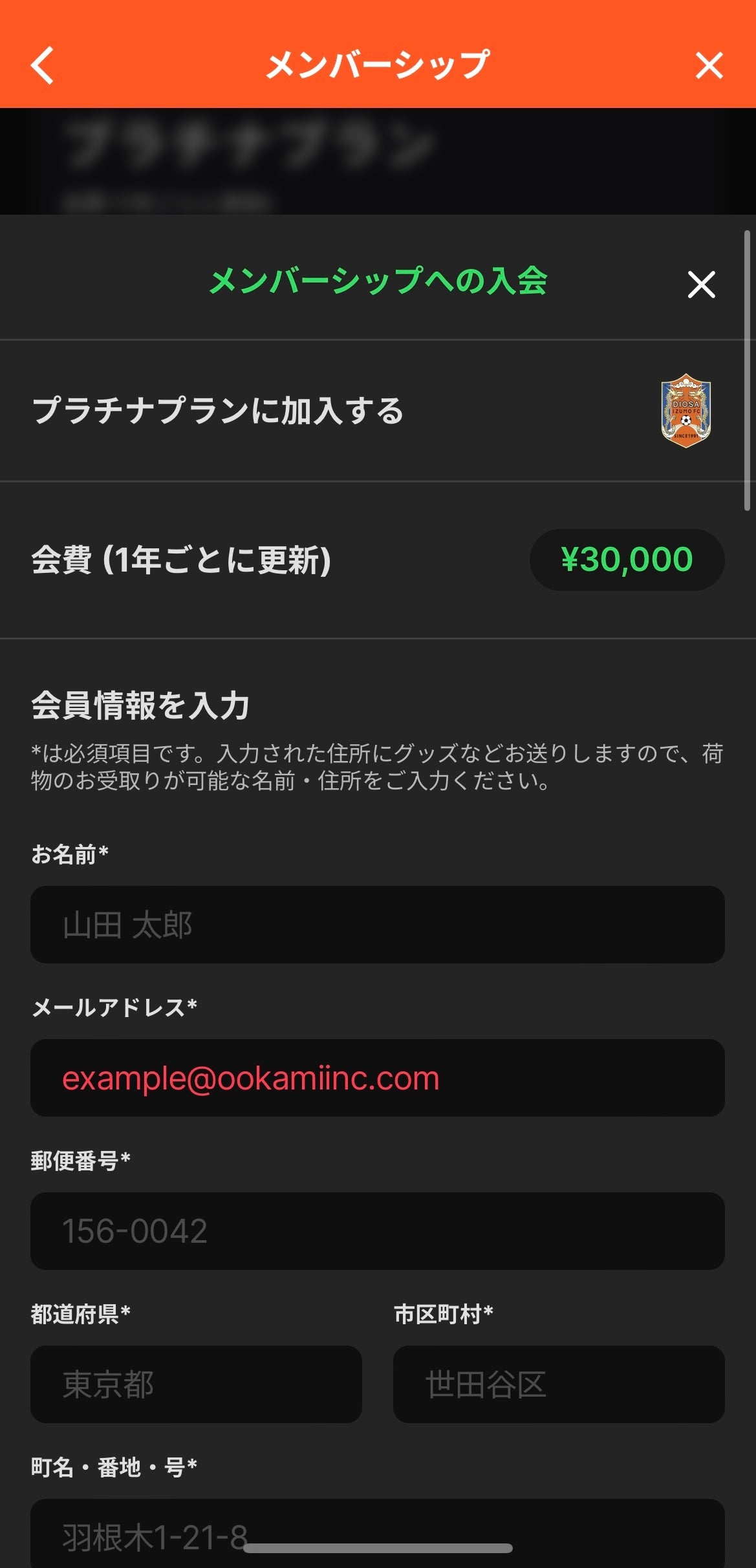756x1568 pixels.
Task: Close the メンバーシップ screen
Action: point(709,65)
